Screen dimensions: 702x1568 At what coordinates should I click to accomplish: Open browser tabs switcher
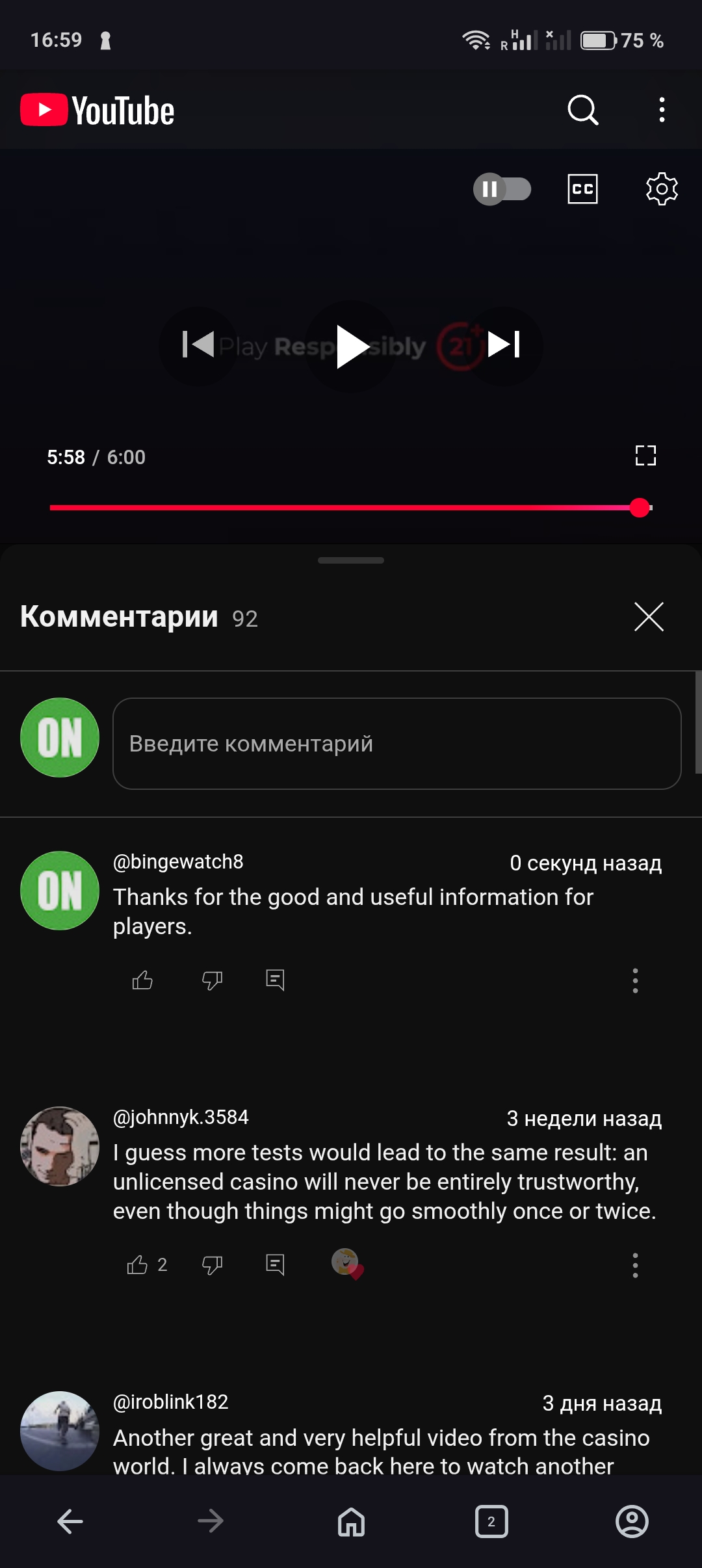(491, 1521)
